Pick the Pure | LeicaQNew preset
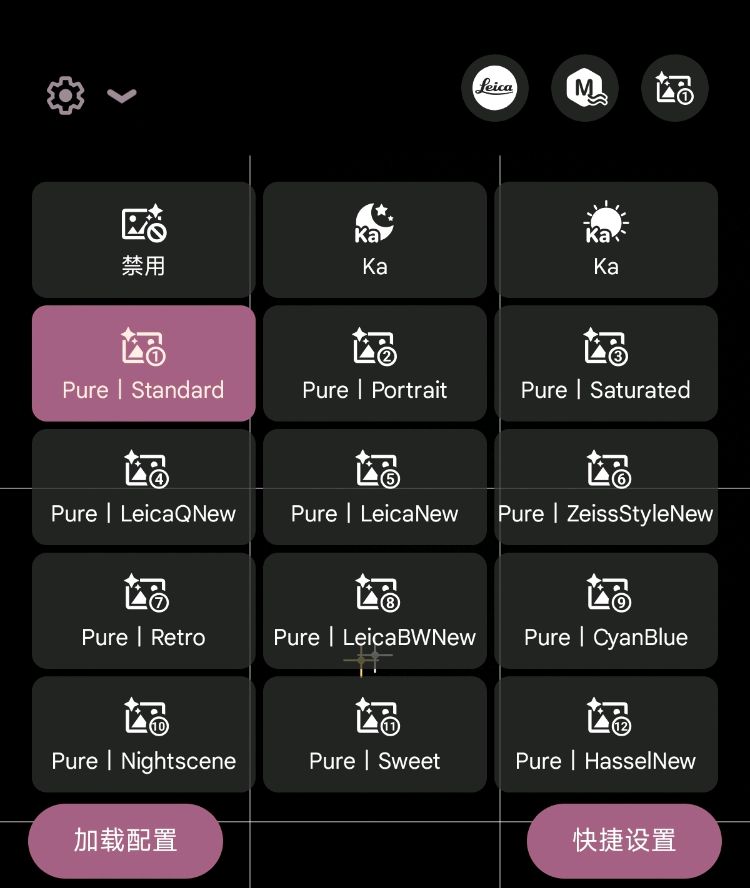 coord(143,488)
